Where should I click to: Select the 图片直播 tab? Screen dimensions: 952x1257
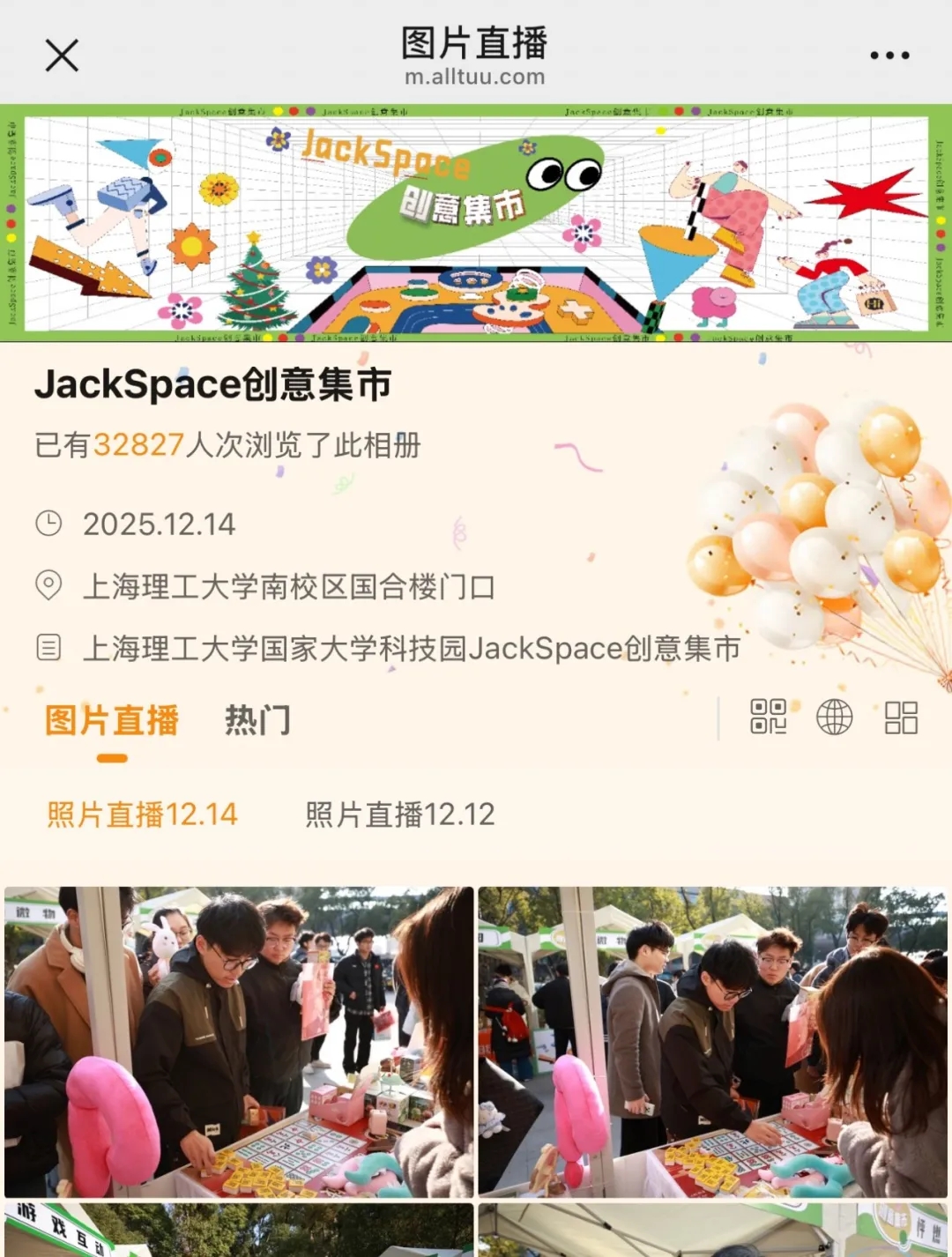[112, 720]
